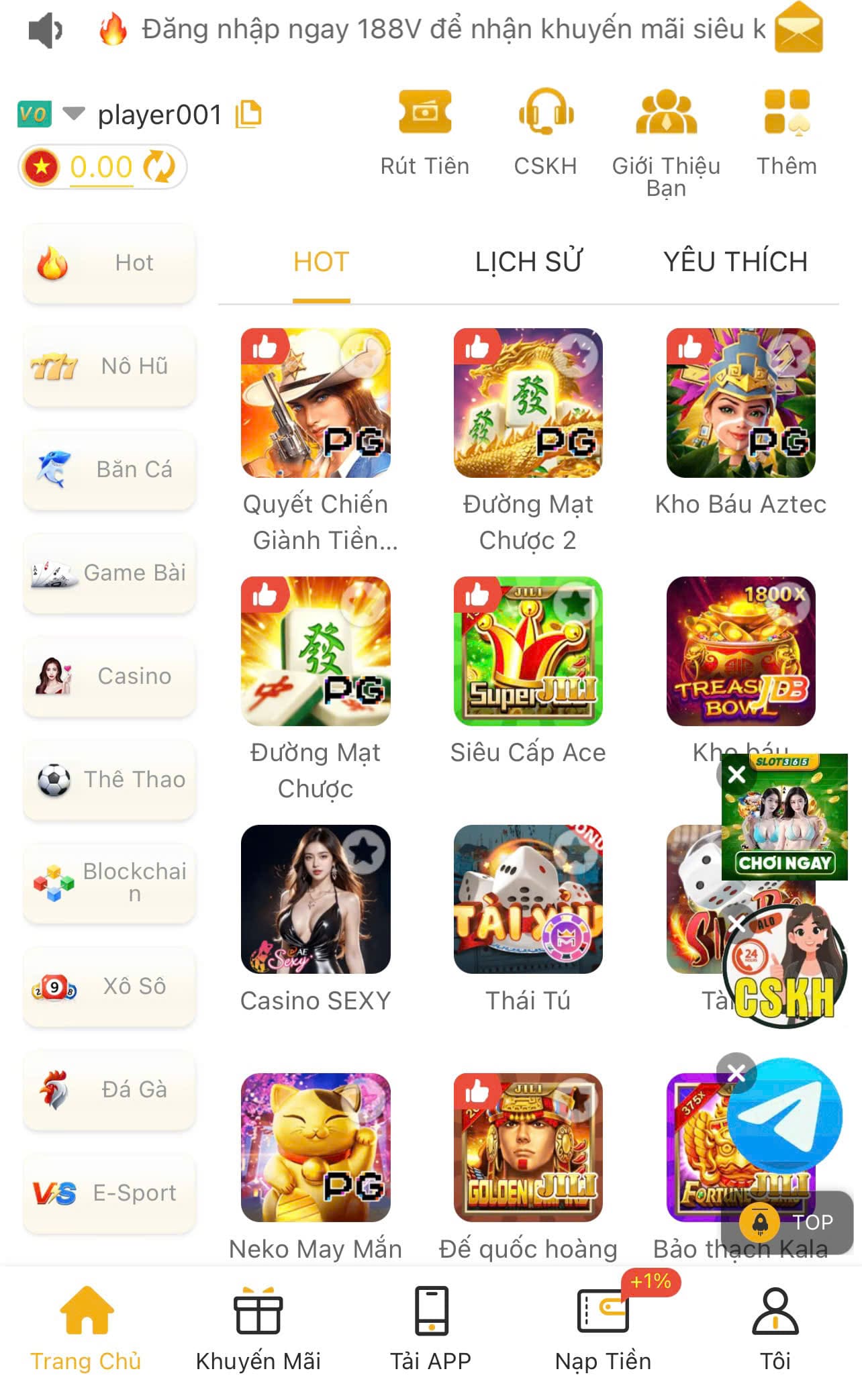The height and width of the screenshot is (1400, 862).
Task: Open Rút Tiền withdrawal
Action: click(425, 133)
